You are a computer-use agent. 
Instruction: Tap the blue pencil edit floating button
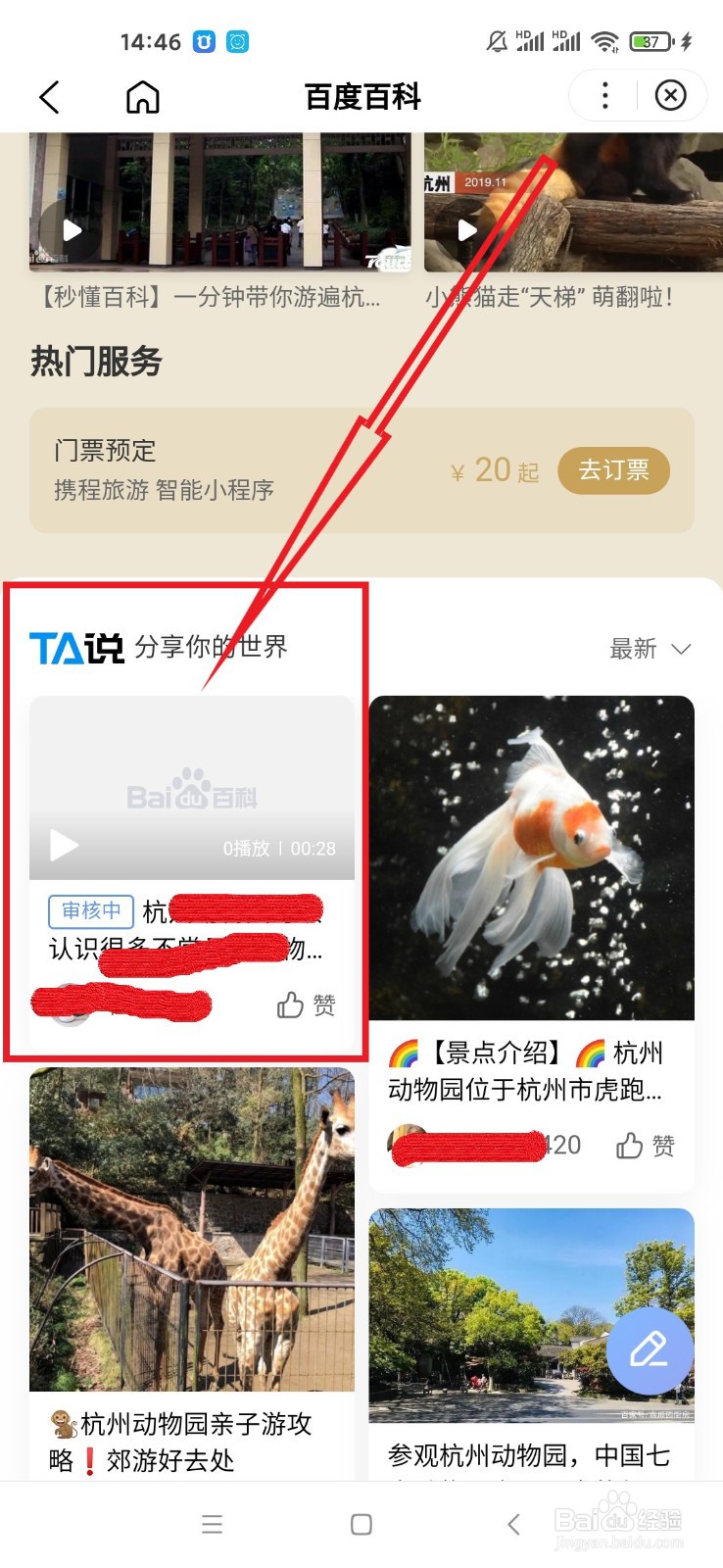click(650, 1350)
